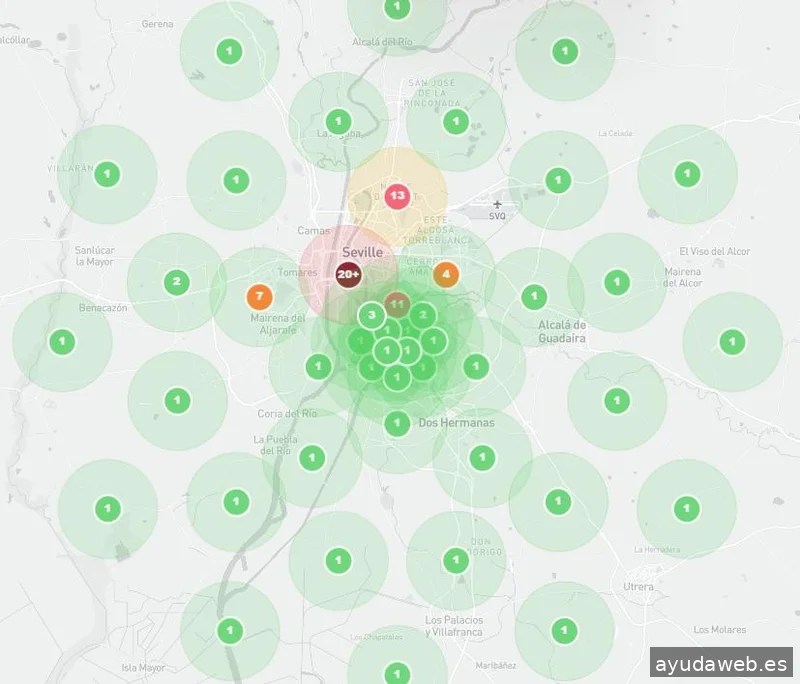The height and width of the screenshot is (684, 800).
Task: Expand the orange 7 cluster marker
Action: click(x=259, y=296)
